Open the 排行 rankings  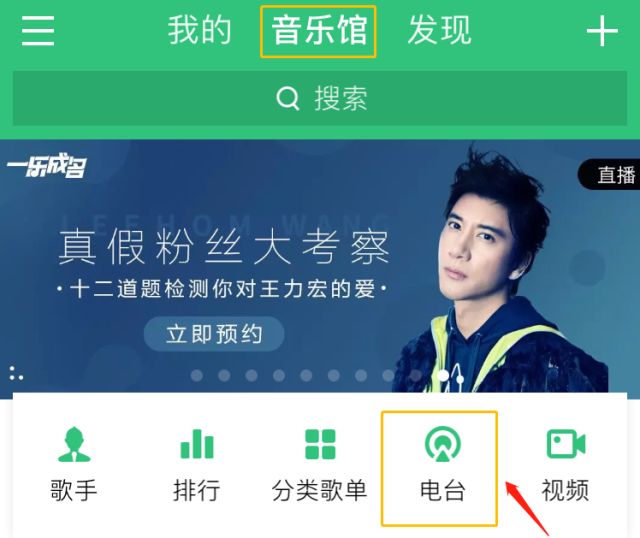tap(196, 465)
